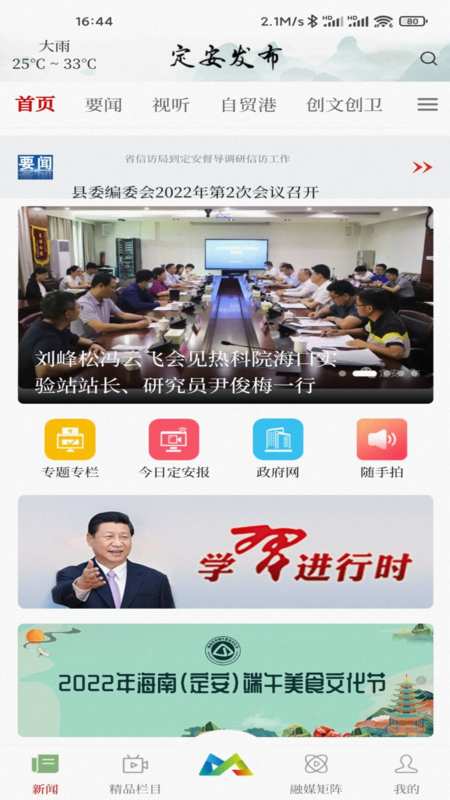This screenshot has height=800, width=450.
Task: Tap the colorful center logo button
Action: (x=226, y=765)
